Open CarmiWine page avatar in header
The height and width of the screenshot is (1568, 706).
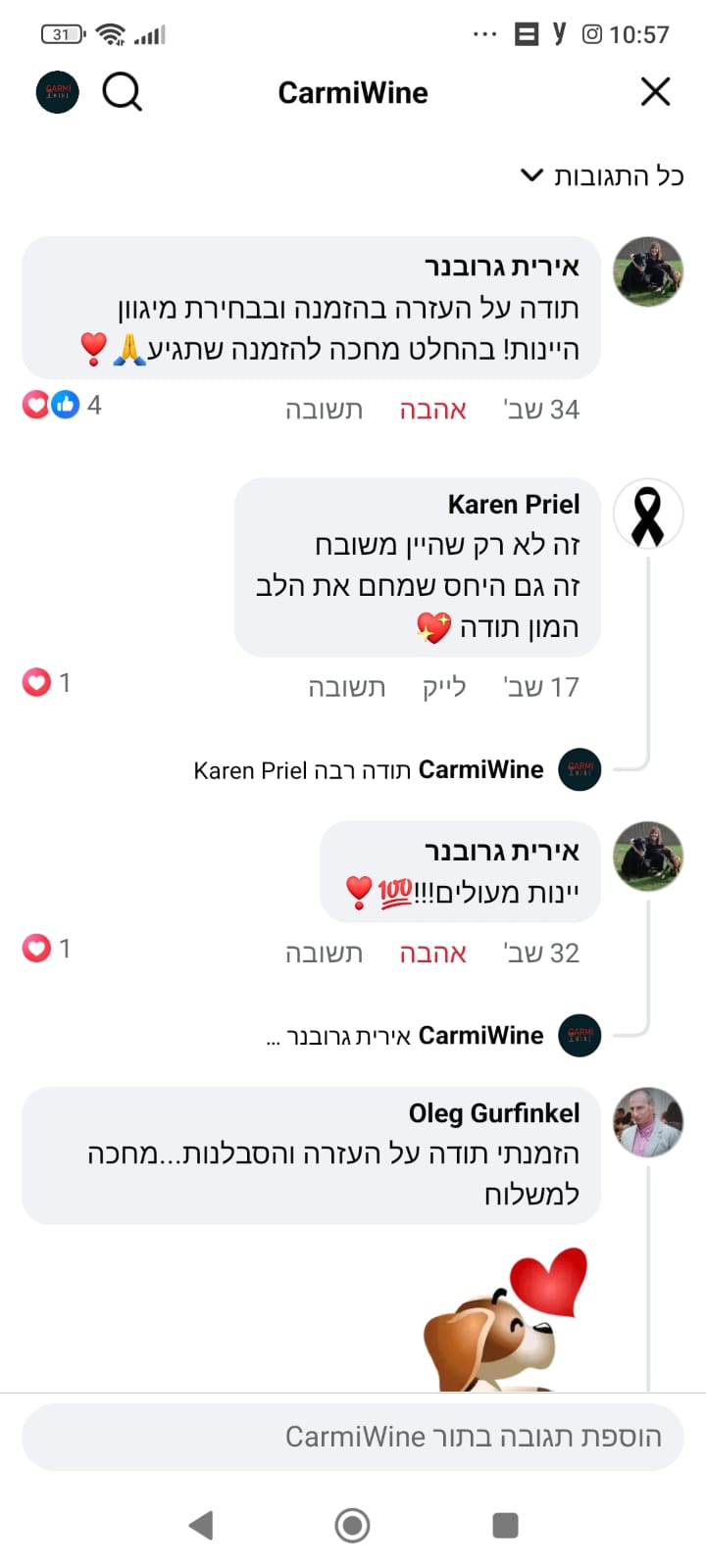[58, 92]
